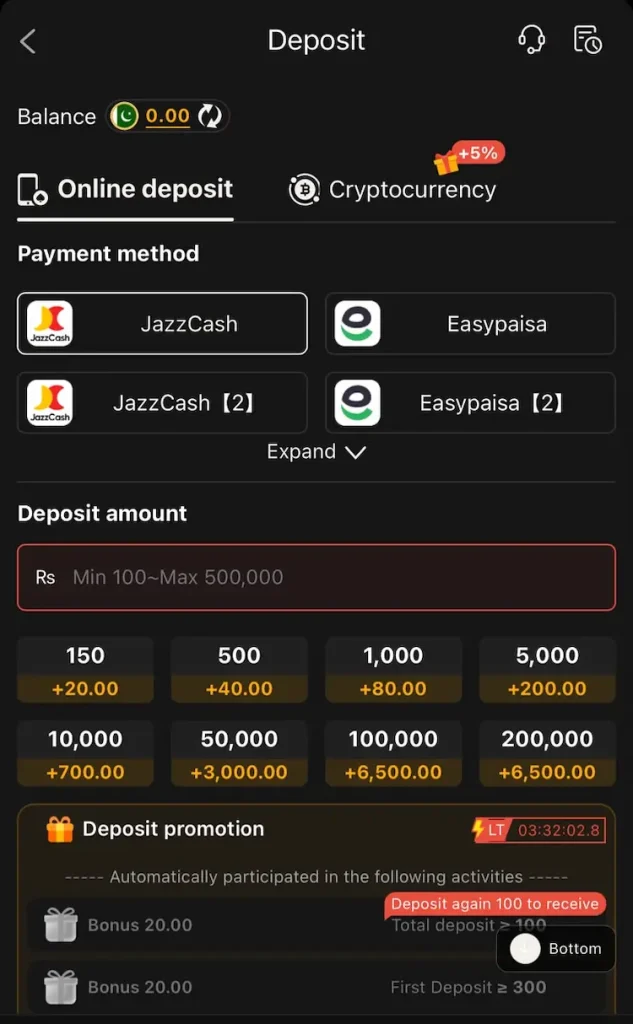Refresh the balance amount
Image resolution: width=633 pixels, height=1024 pixels.
click(210, 116)
